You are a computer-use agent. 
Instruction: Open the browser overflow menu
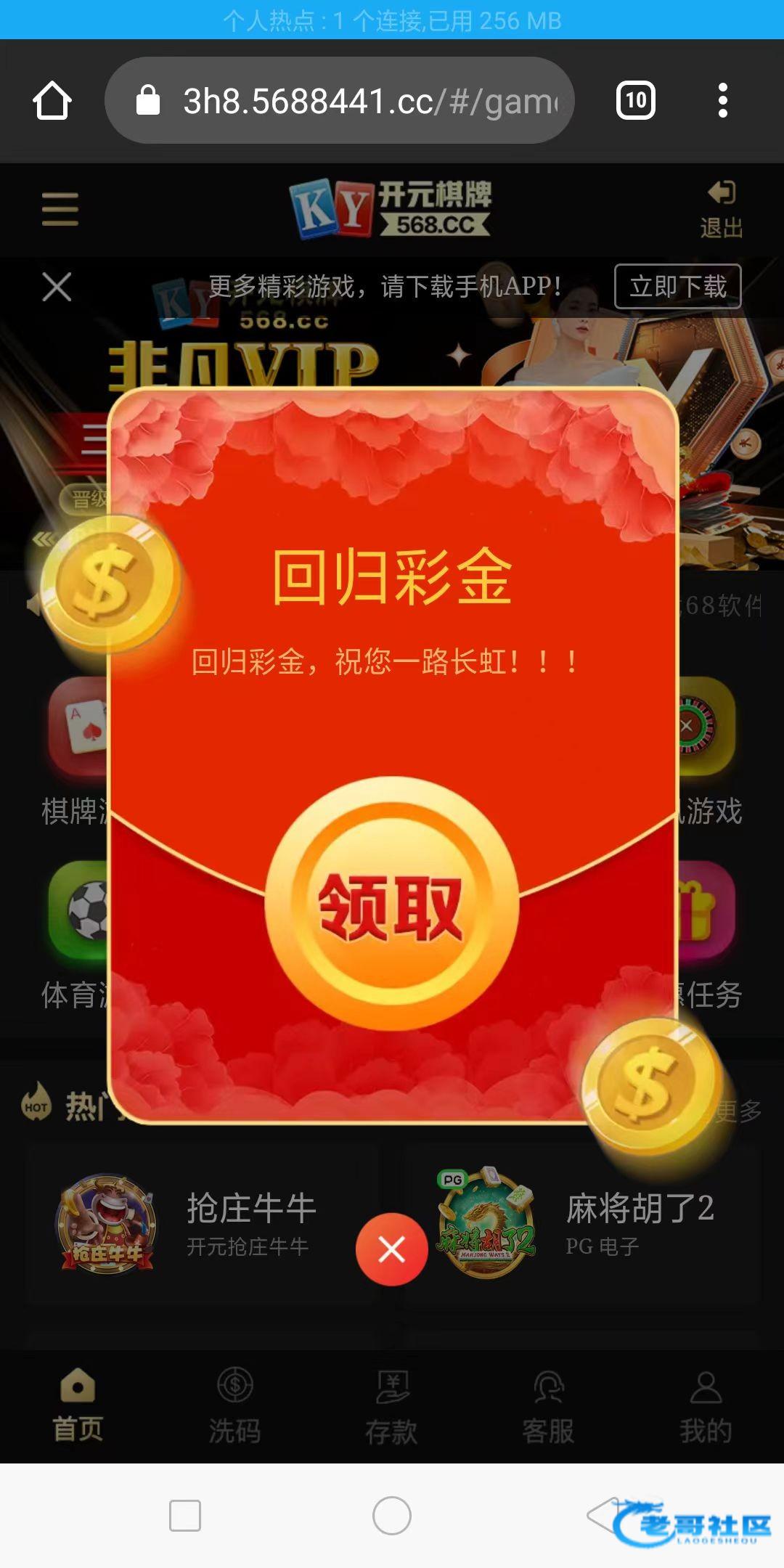point(722,100)
